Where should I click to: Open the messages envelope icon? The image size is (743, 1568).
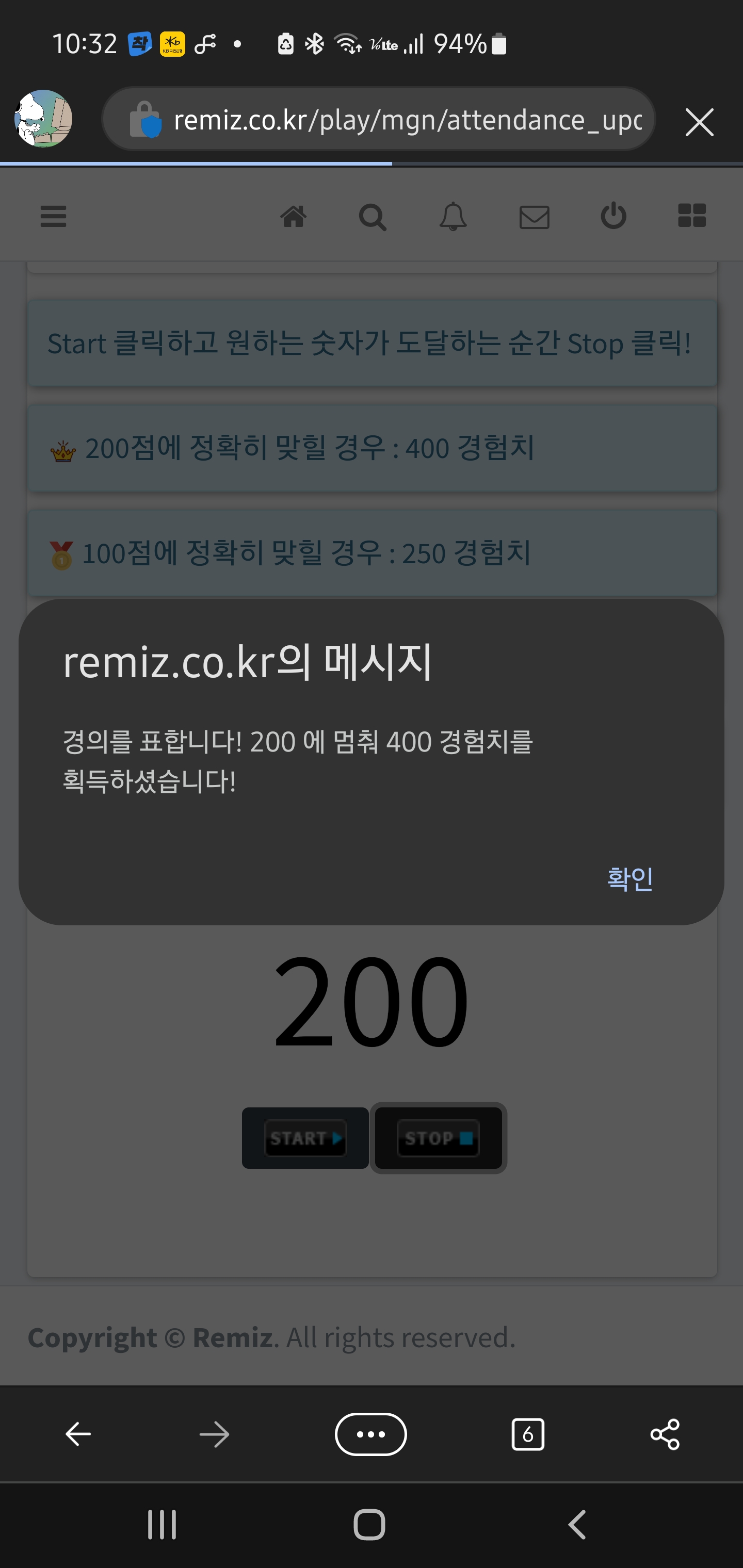click(534, 217)
